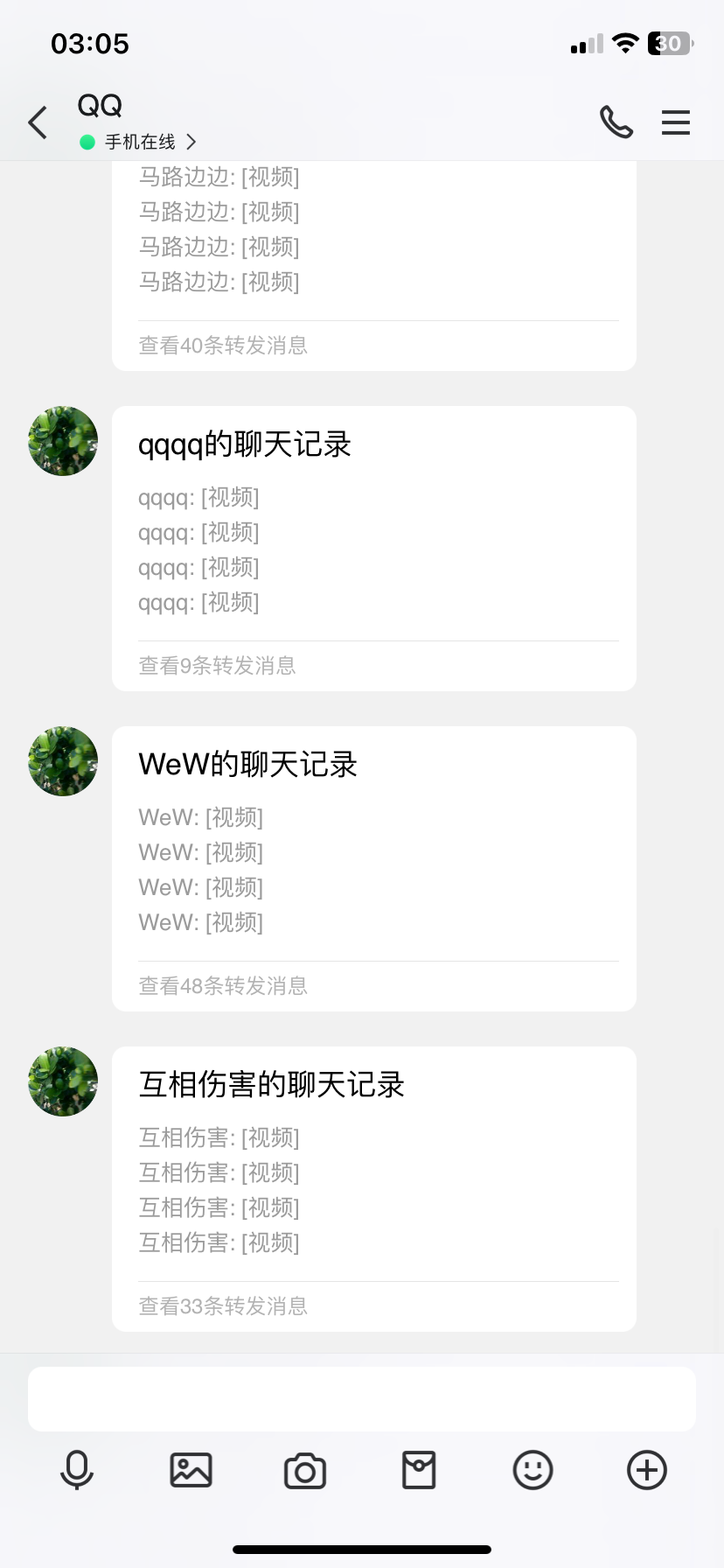The image size is (724, 1568).
Task: Start a voice call with the phone icon
Action: [x=616, y=122]
